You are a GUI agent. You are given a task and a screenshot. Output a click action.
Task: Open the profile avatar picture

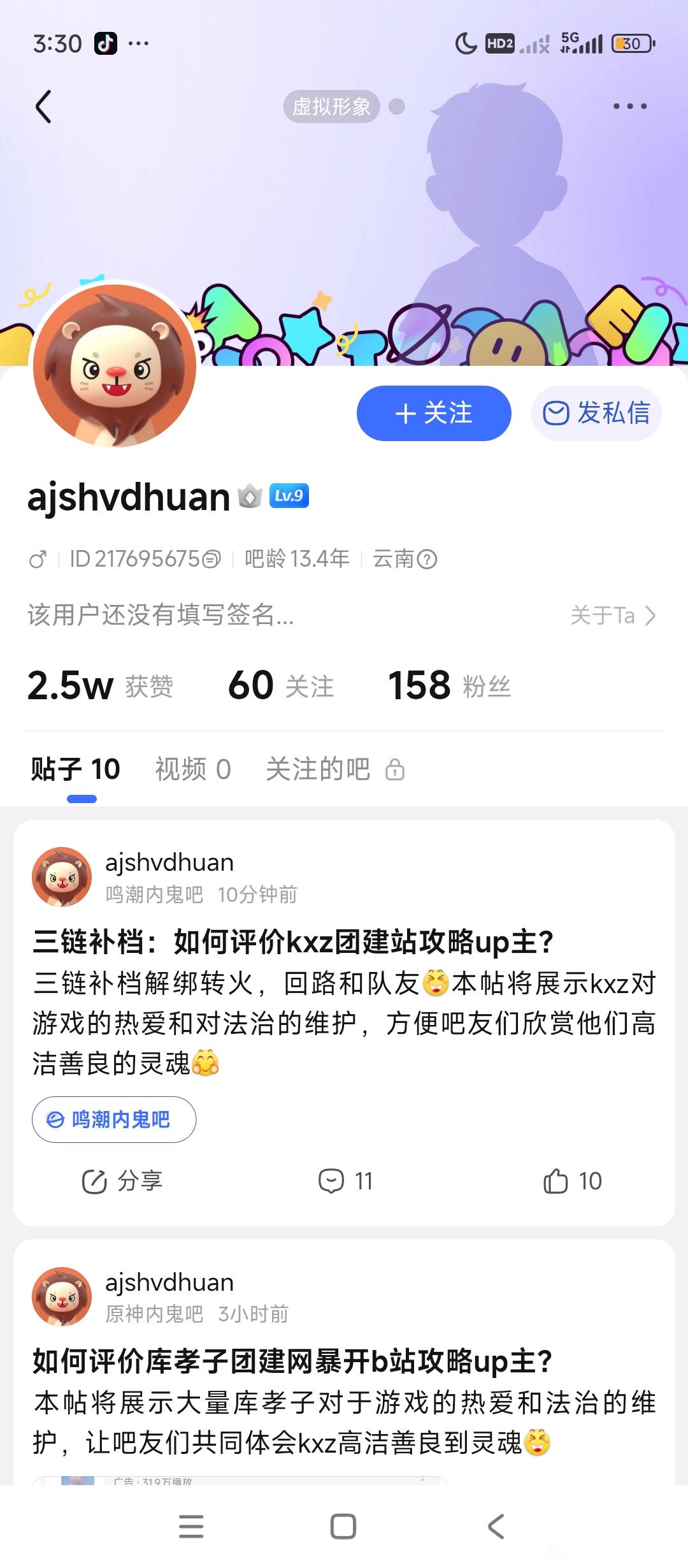115,365
